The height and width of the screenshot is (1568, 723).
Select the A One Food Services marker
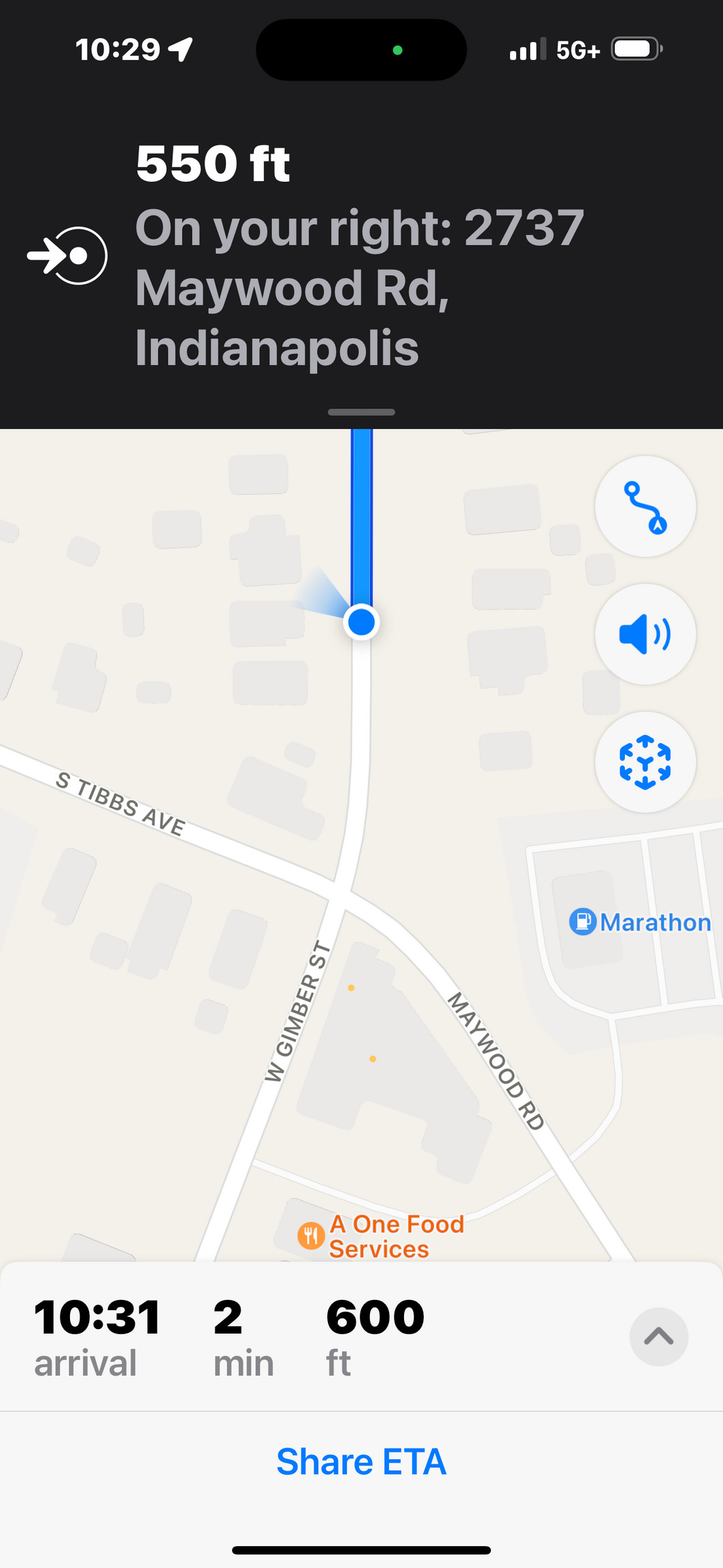click(311, 1235)
